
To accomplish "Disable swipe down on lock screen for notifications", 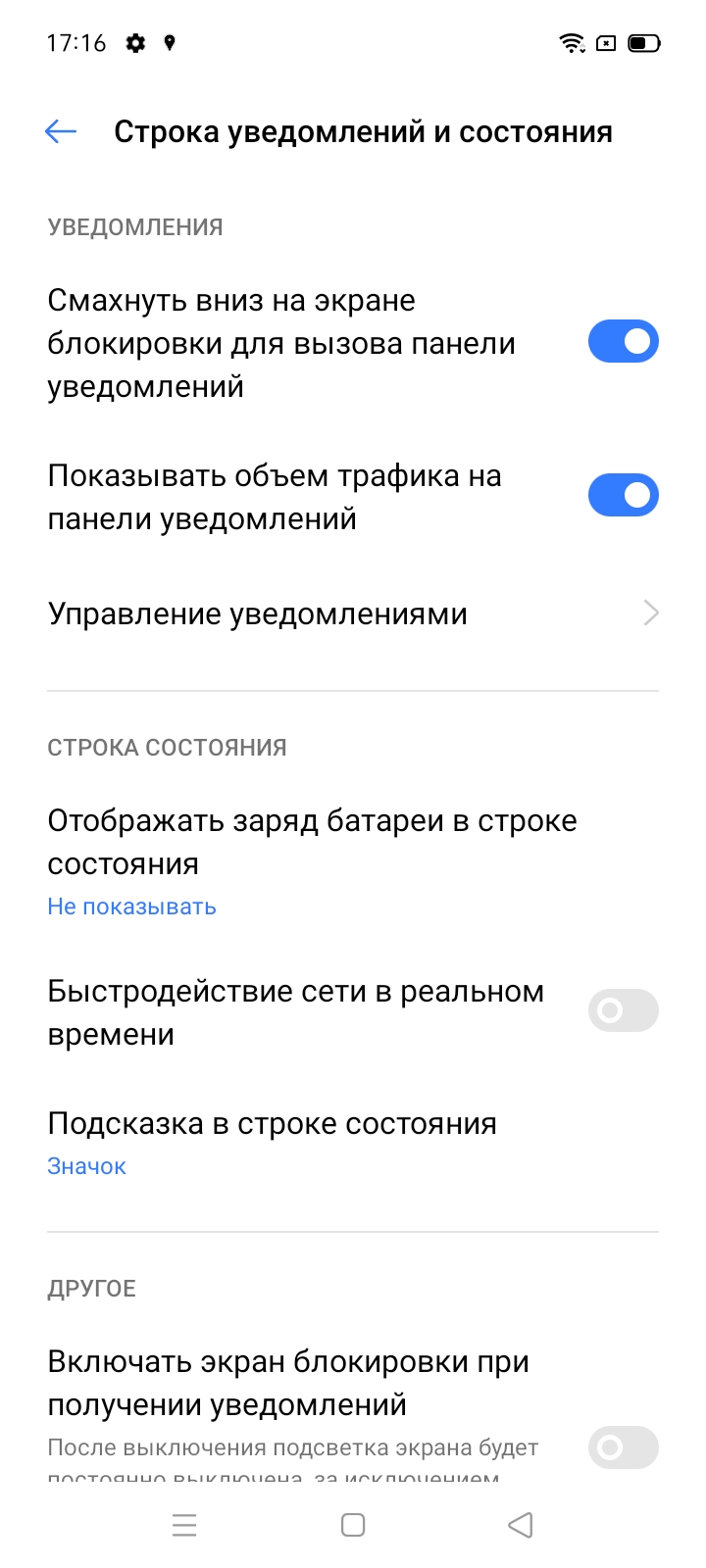I will (623, 341).
